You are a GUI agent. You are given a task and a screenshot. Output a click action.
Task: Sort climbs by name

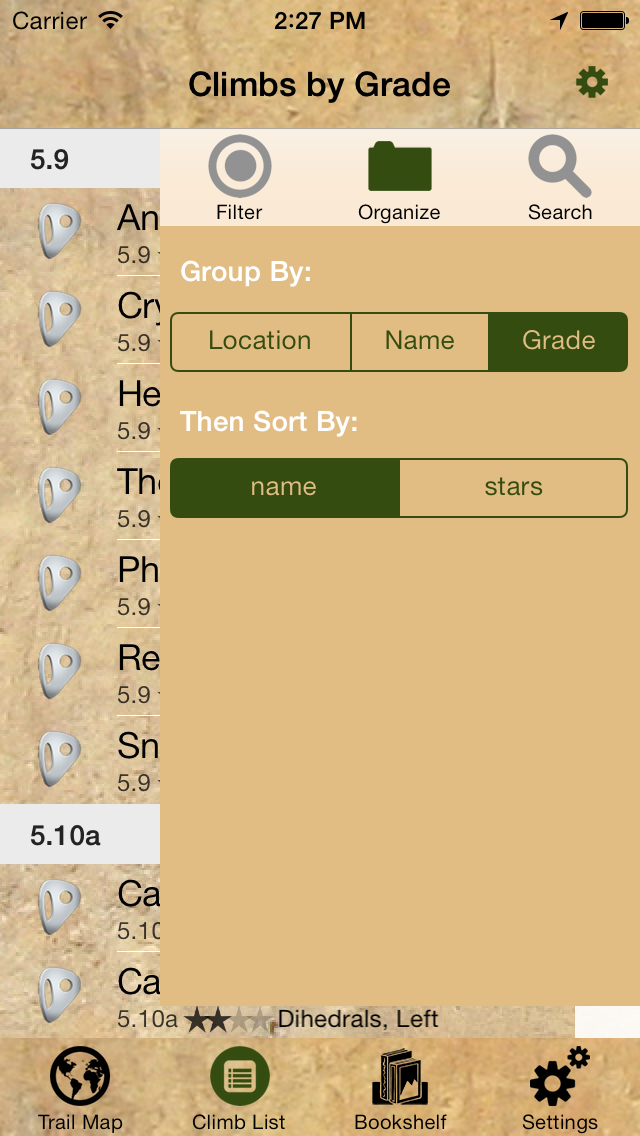[x=284, y=487]
